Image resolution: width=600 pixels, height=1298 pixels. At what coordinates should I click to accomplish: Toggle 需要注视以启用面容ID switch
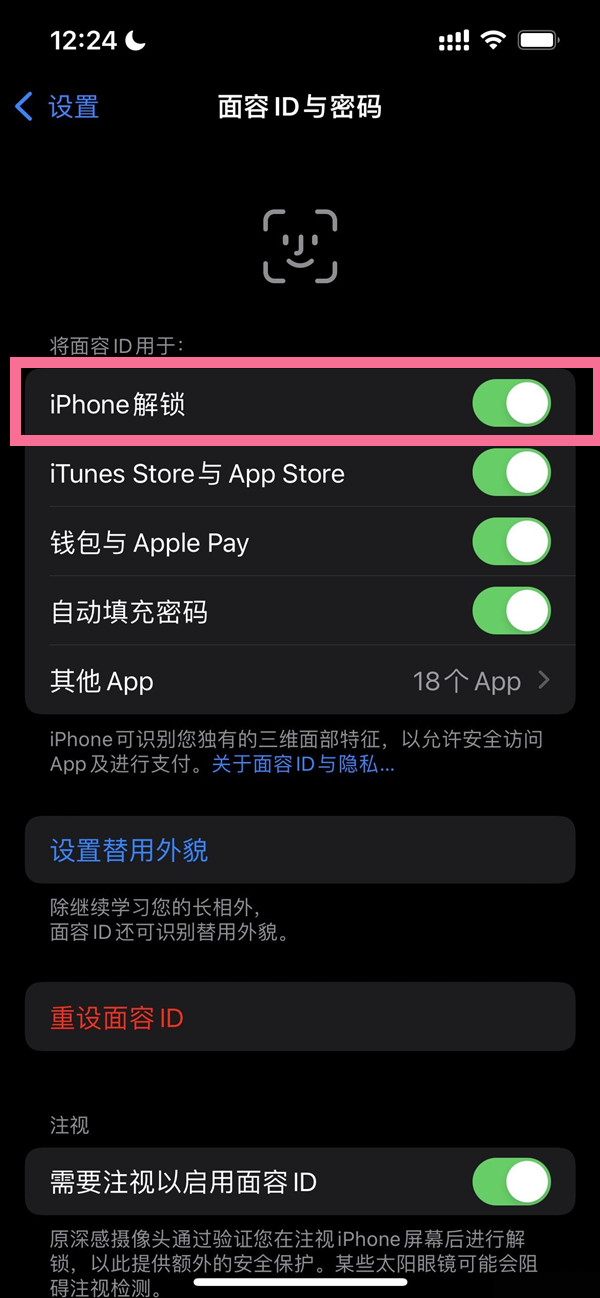click(511, 1183)
